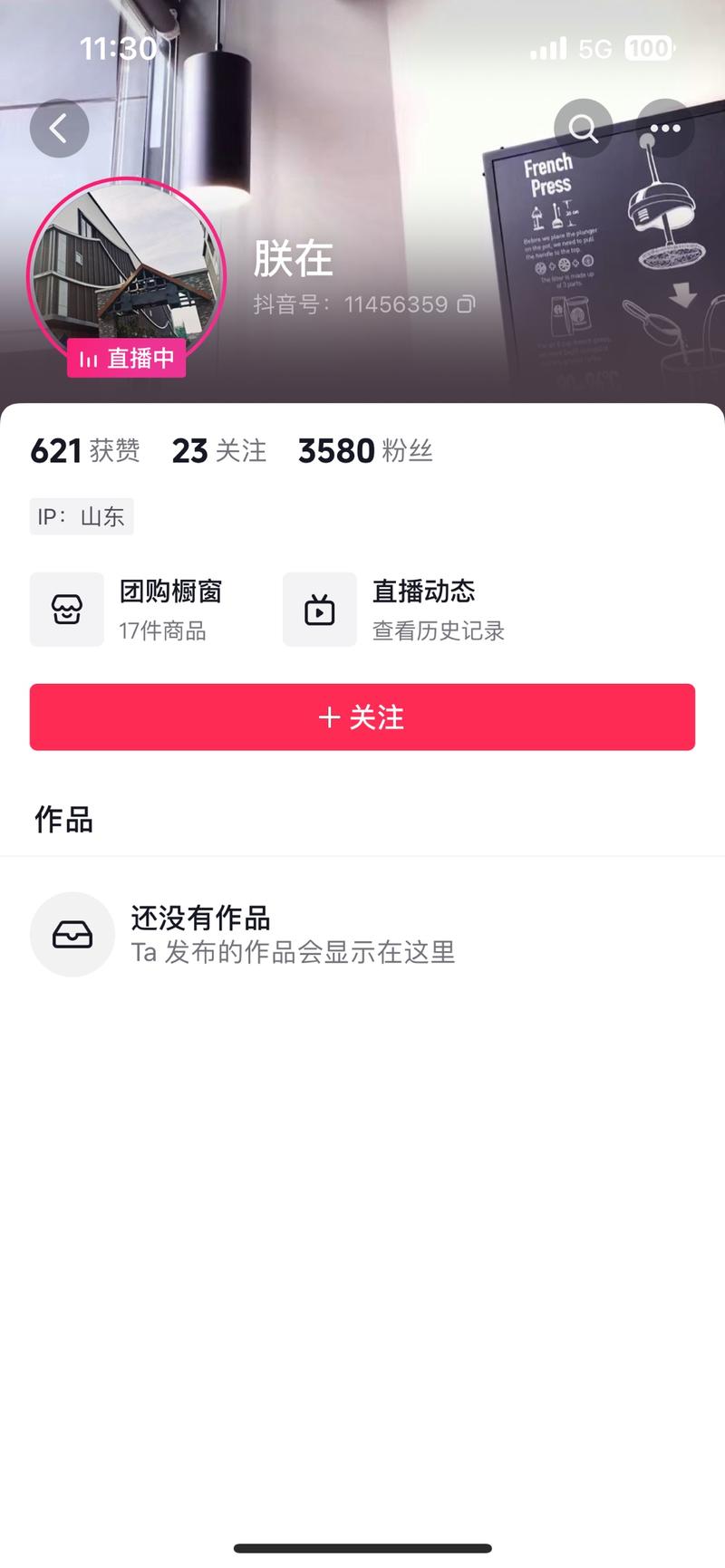Open 团购橱窗 with 17 products
This screenshot has height=1568, width=725.
click(x=127, y=609)
